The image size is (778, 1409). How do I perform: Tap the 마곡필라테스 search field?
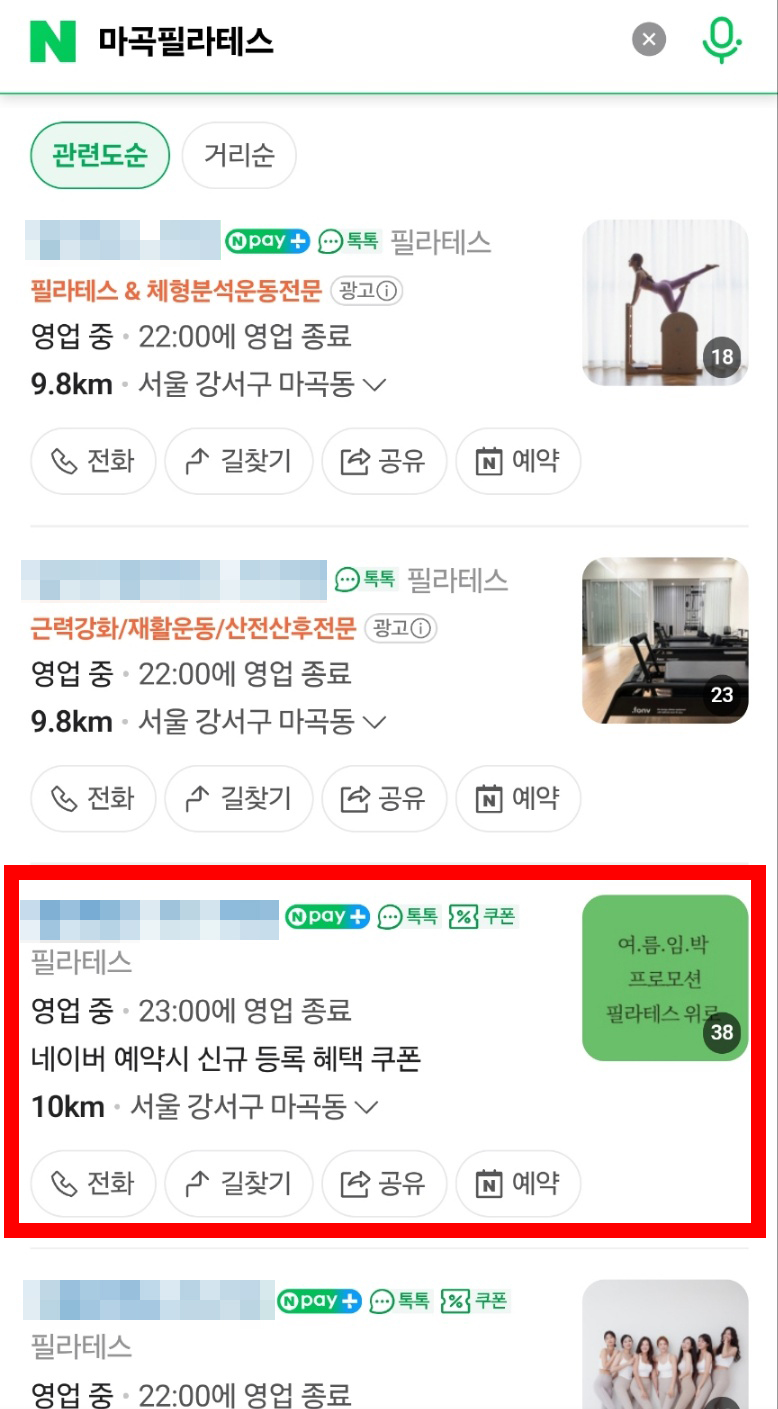click(350, 41)
